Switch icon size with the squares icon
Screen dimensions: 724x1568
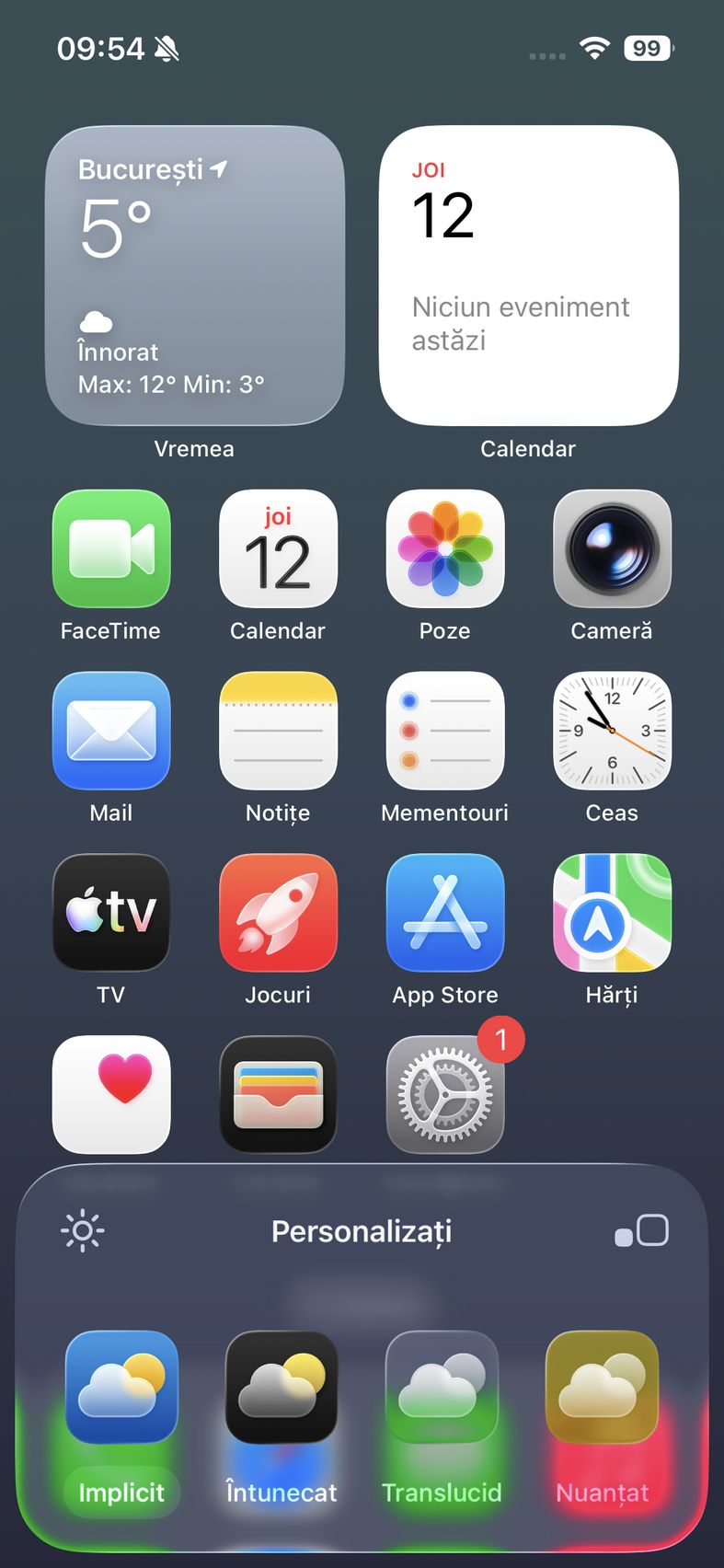[x=641, y=1231]
